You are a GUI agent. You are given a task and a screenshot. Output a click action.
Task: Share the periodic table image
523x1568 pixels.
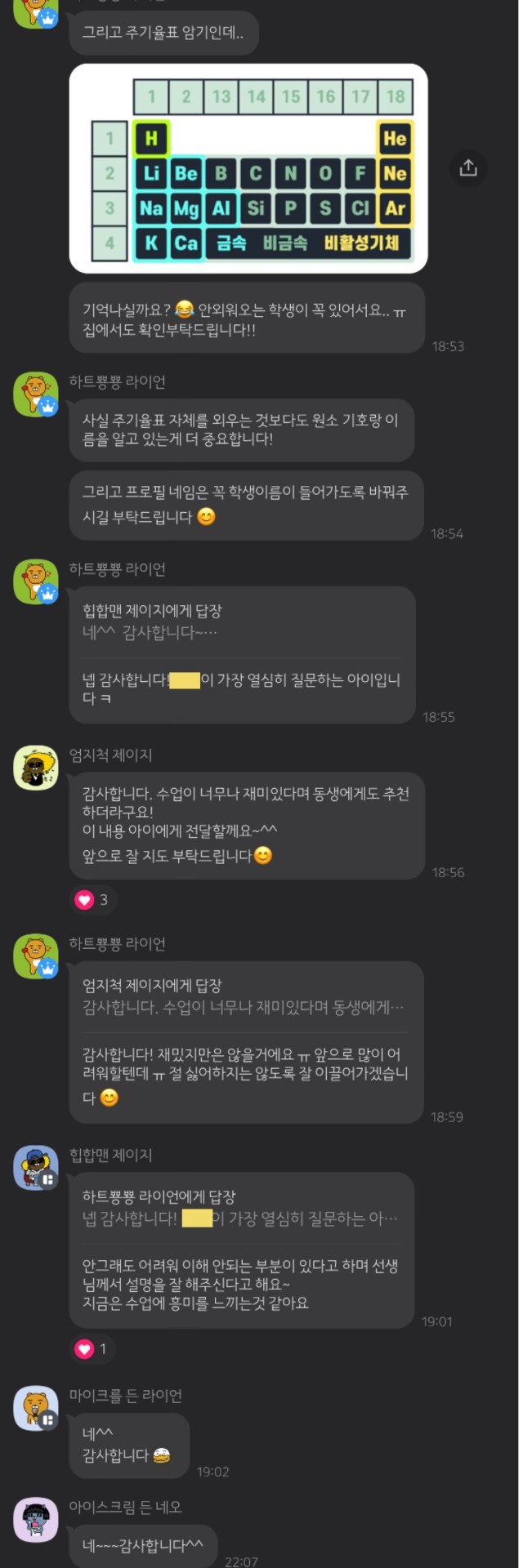468,168
